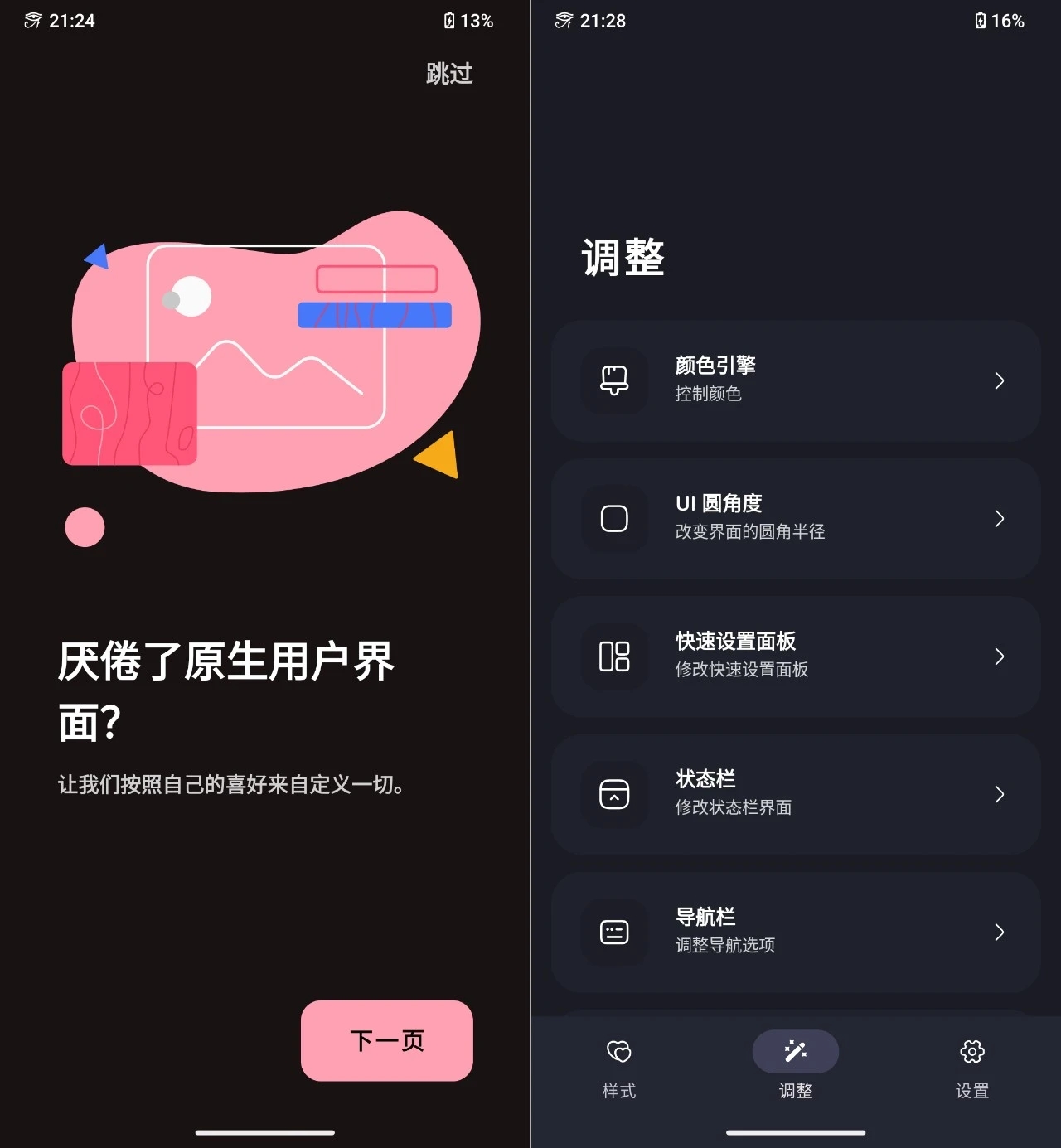Viewport: 1061px width, 1148px height.
Task: Open 导航栏 navigation options
Action: (795, 931)
